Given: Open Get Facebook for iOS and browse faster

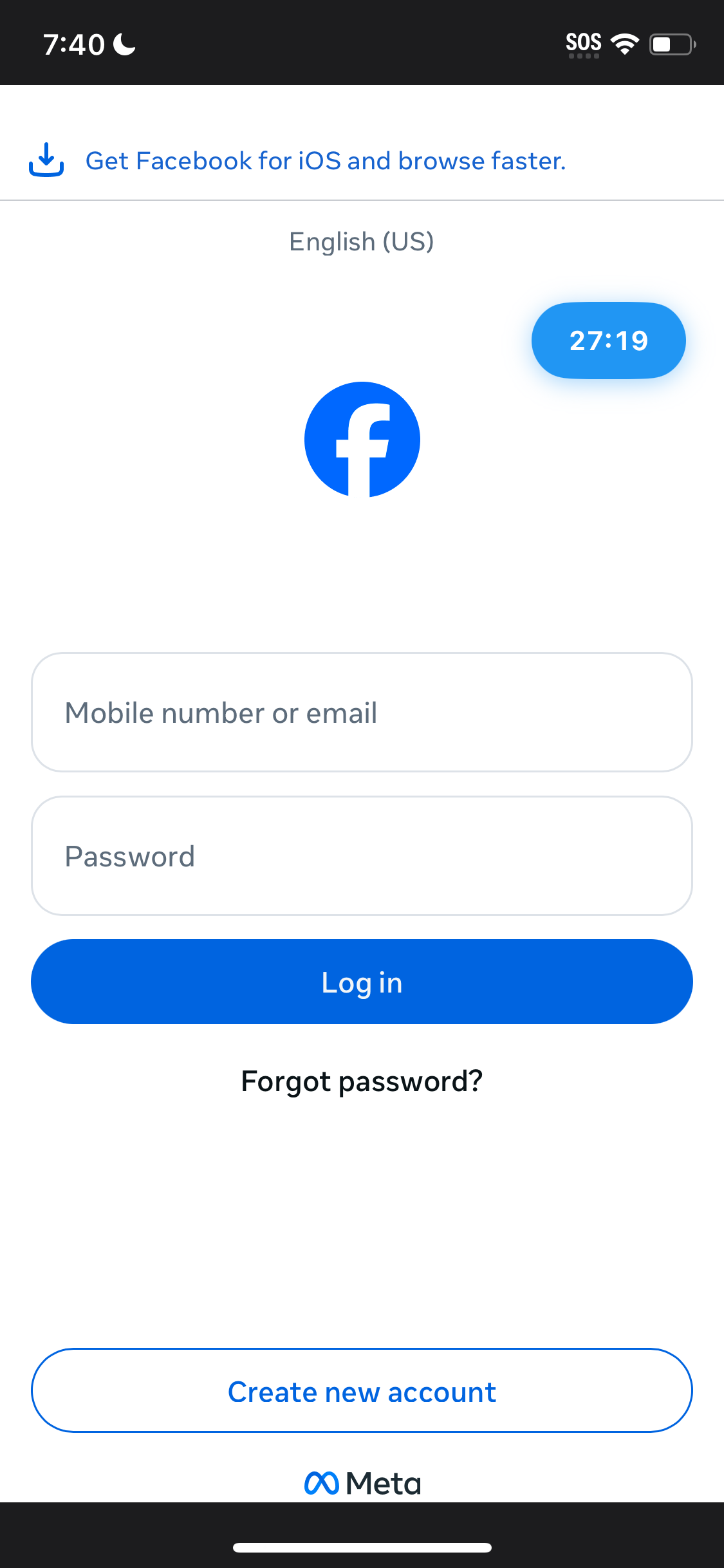Looking at the screenshot, I should 326,160.
